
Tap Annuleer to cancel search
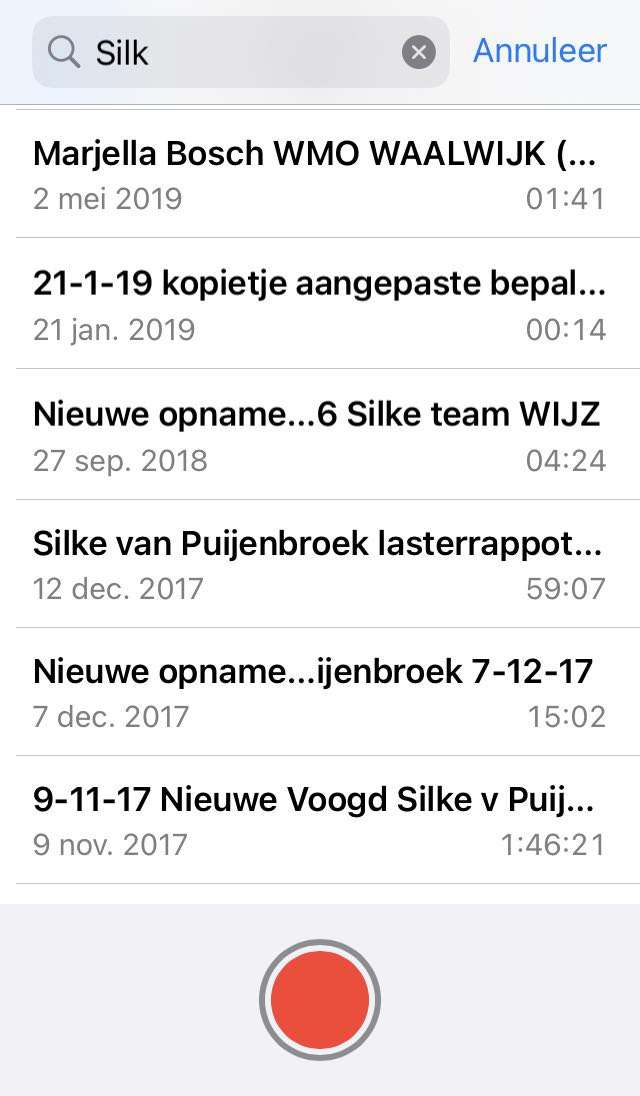coord(540,51)
